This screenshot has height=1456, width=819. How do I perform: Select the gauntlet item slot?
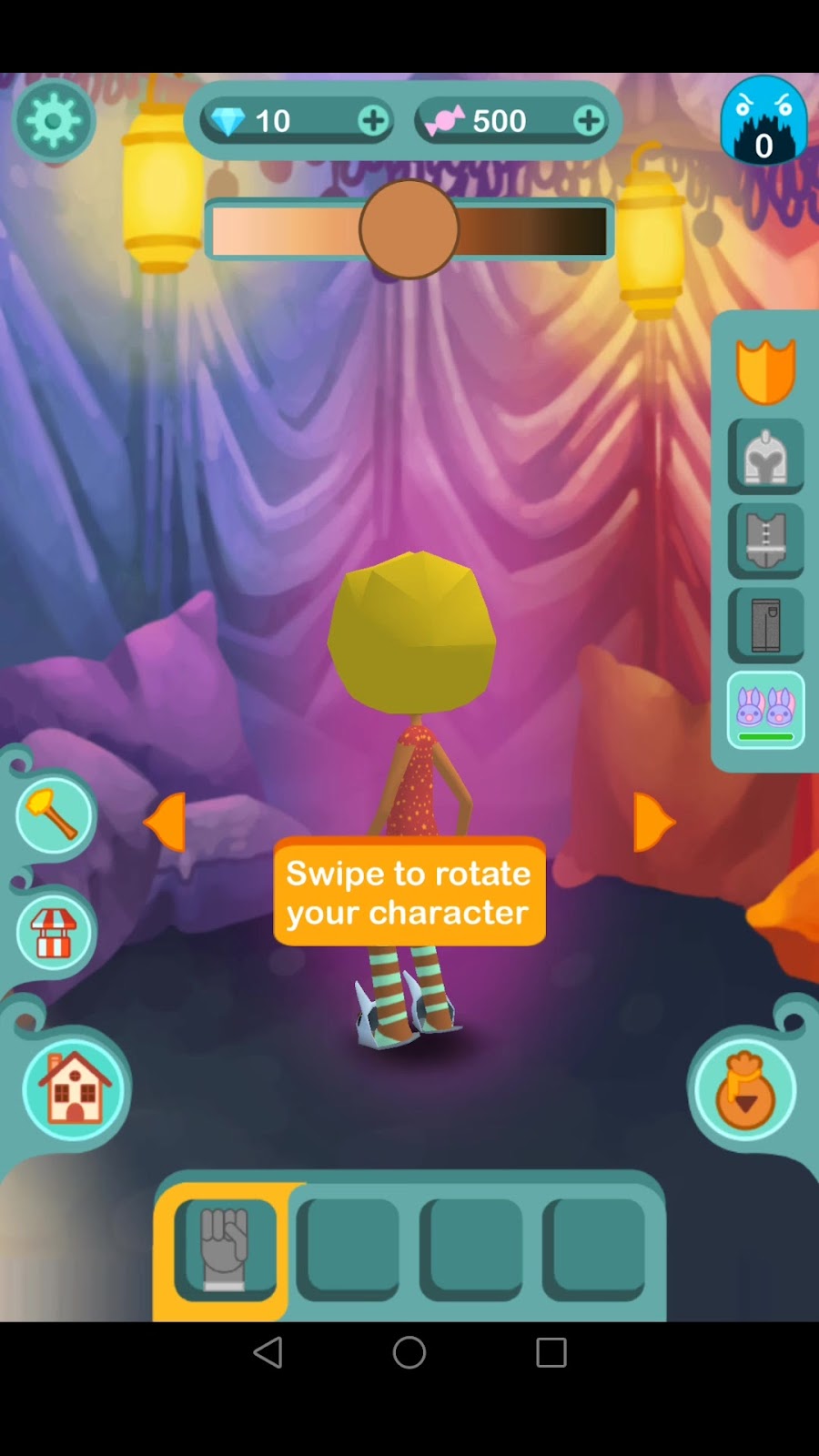click(x=225, y=1249)
